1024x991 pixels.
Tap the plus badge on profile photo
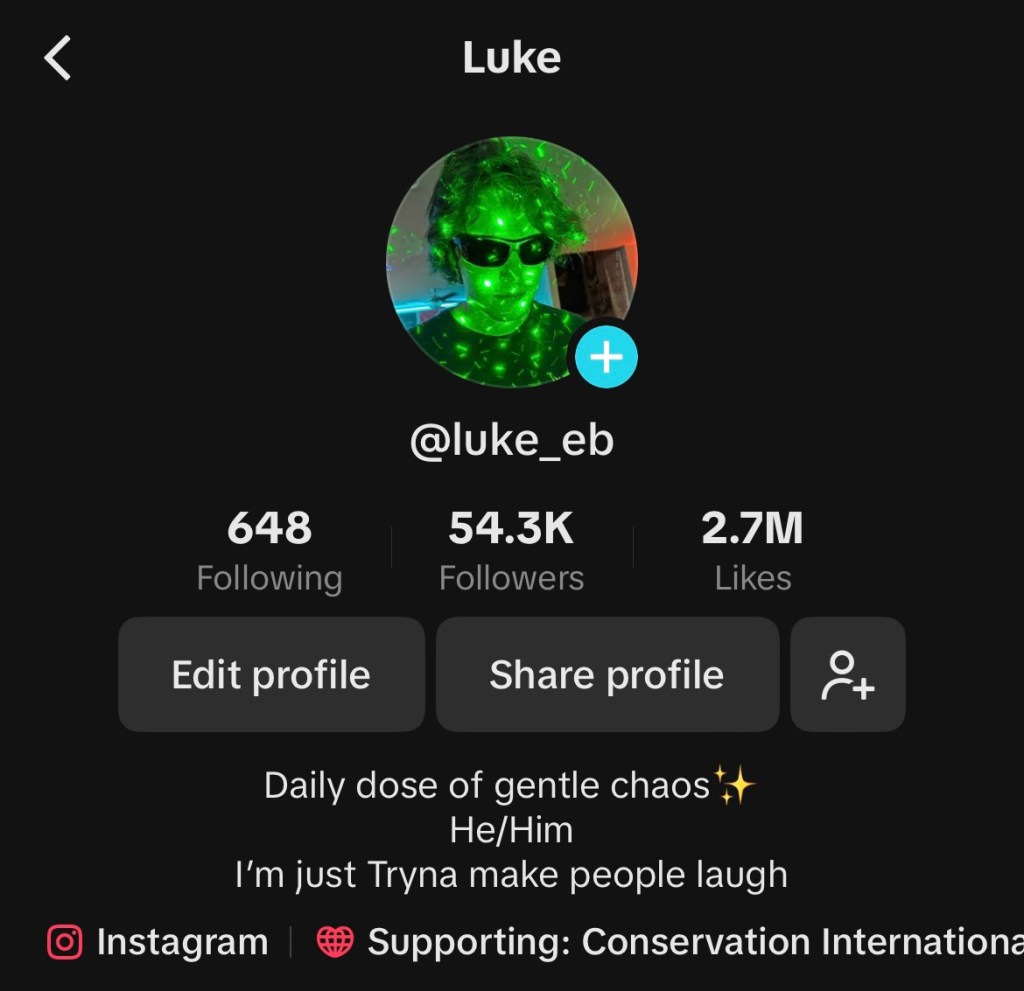[x=606, y=357]
